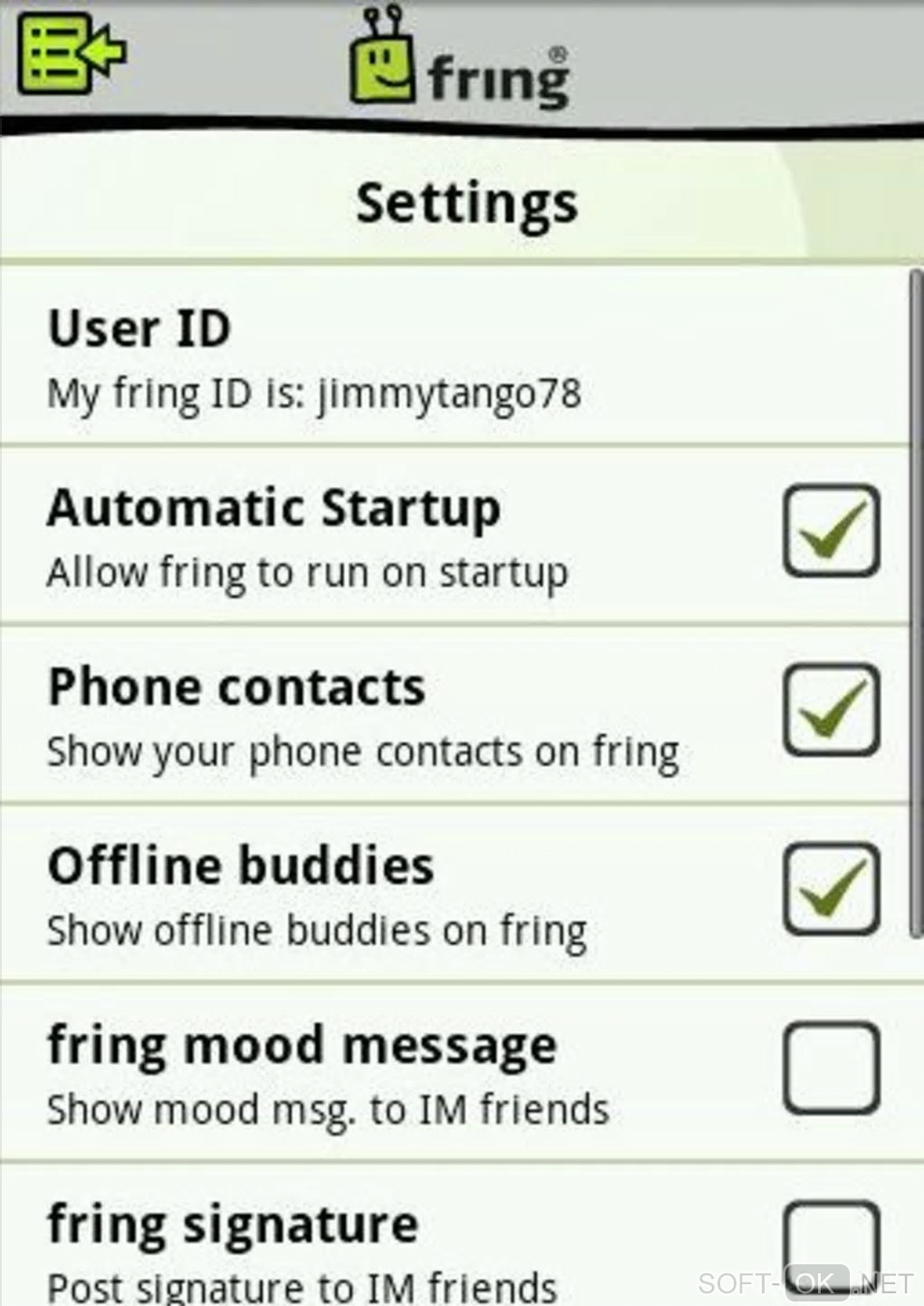Turn off Offline buddies checkbox
The width and height of the screenshot is (924, 1306).
click(x=831, y=888)
